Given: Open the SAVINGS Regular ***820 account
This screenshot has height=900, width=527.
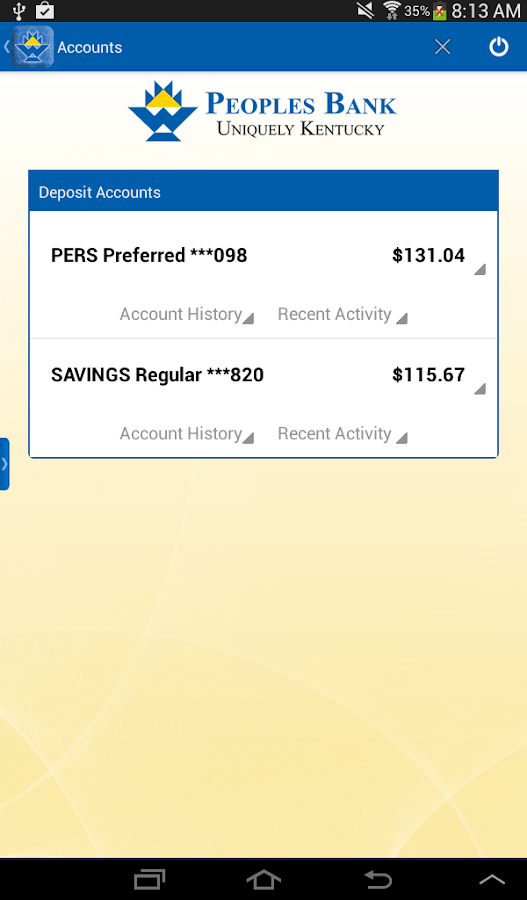Looking at the screenshot, I should click(264, 375).
